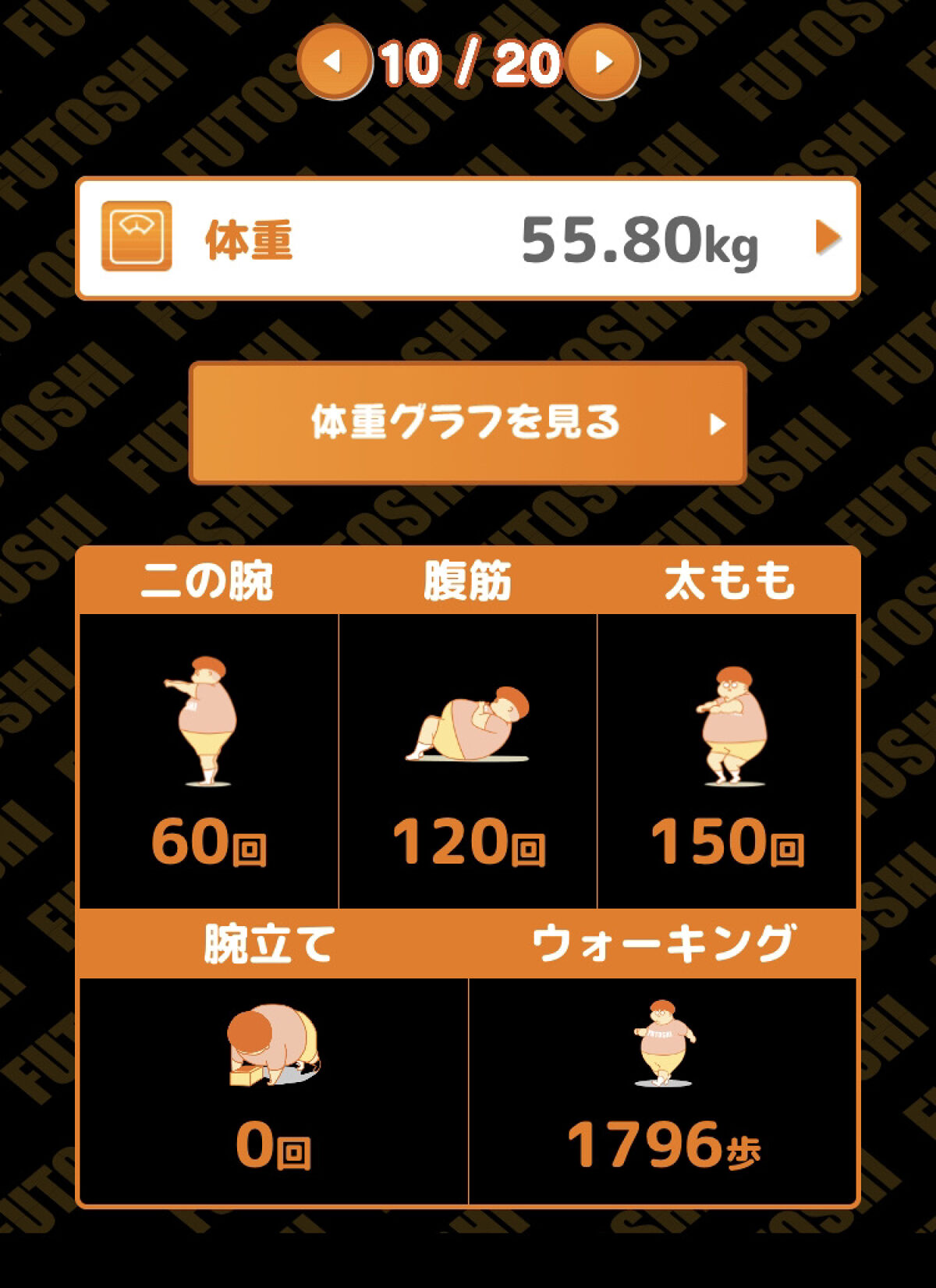This screenshot has width=936, height=1288.
Task: Open the 体重 55.80kg row
Action: [x=468, y=239]
